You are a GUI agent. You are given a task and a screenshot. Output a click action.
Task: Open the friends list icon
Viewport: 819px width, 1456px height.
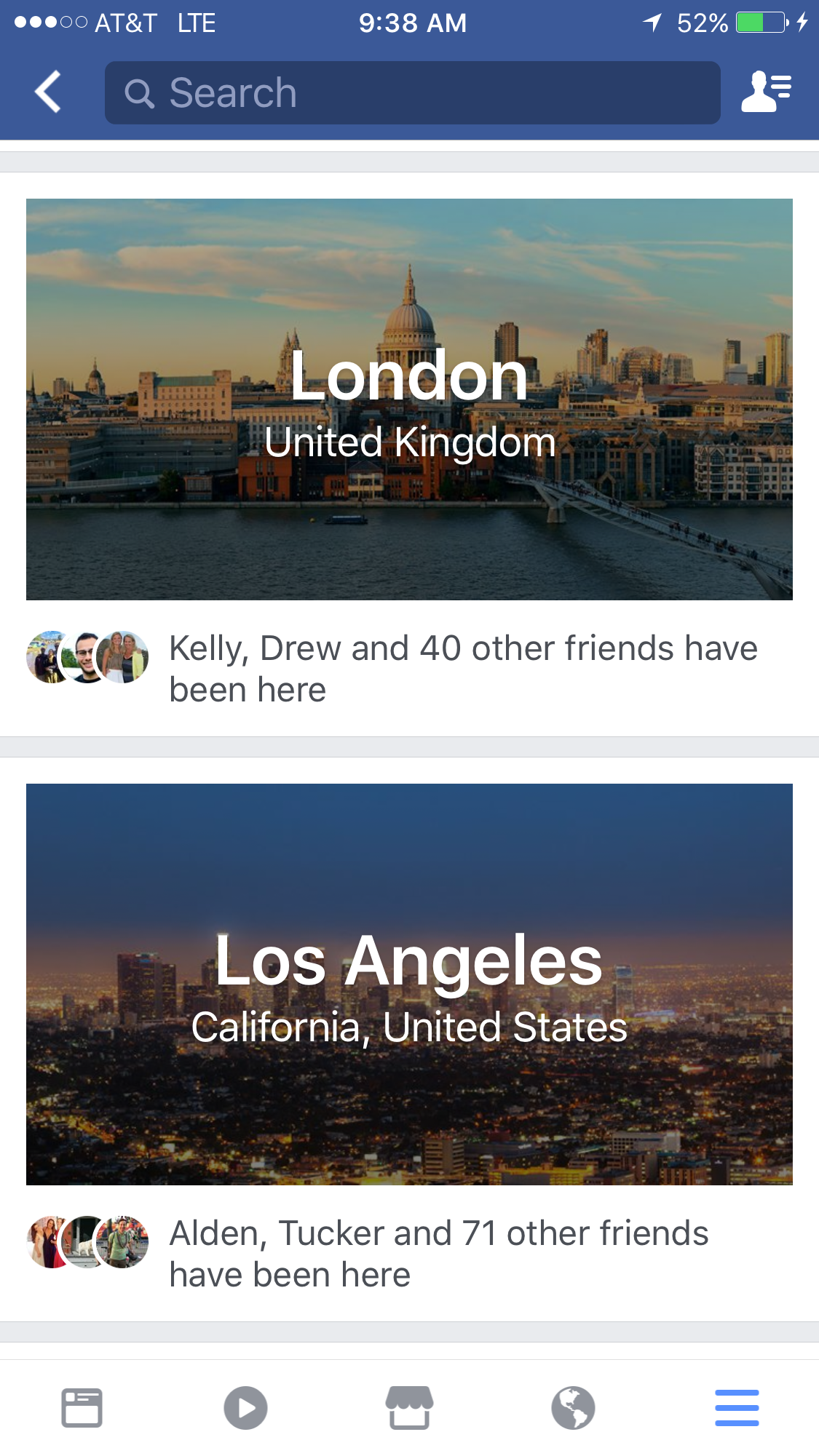(766, 92)
